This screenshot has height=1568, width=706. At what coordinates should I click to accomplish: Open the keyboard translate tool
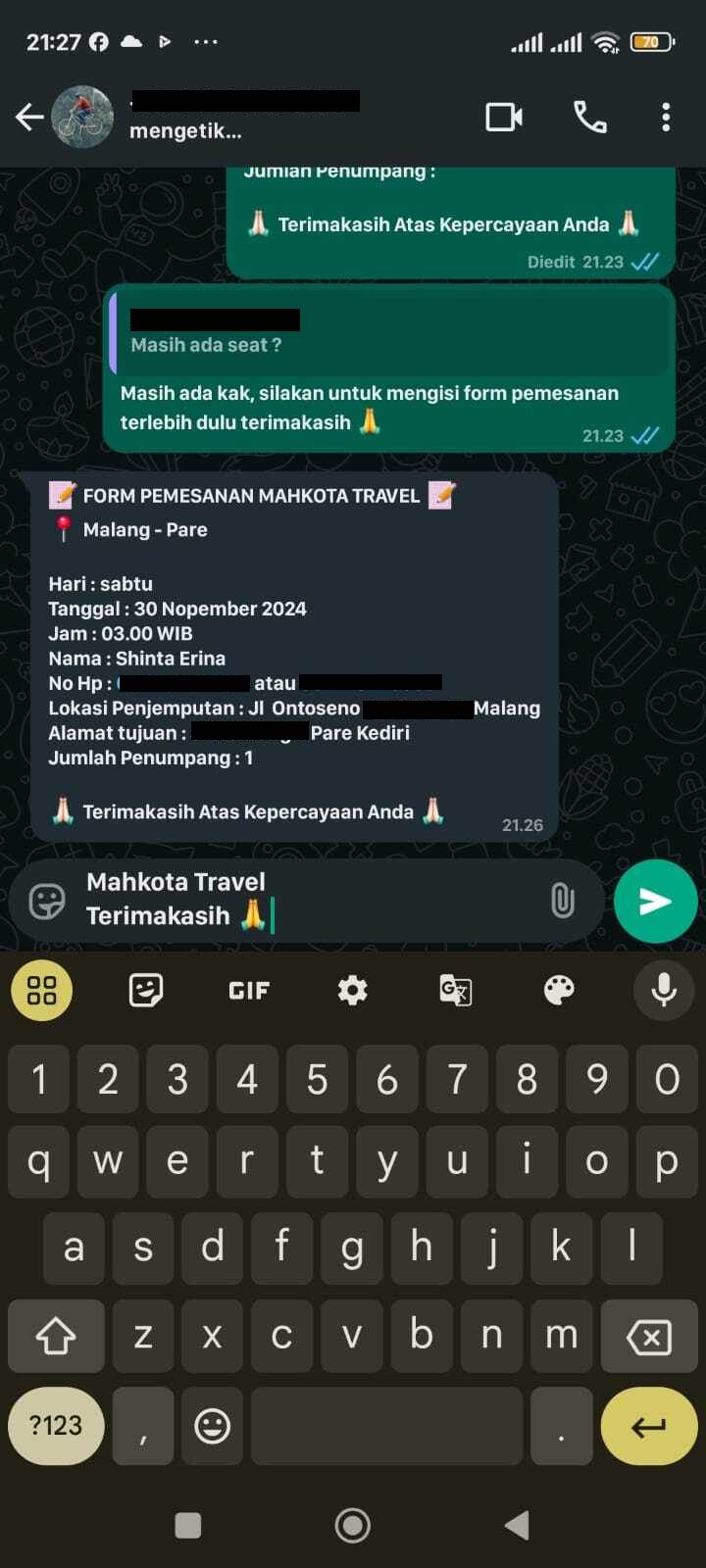(456, 991)
